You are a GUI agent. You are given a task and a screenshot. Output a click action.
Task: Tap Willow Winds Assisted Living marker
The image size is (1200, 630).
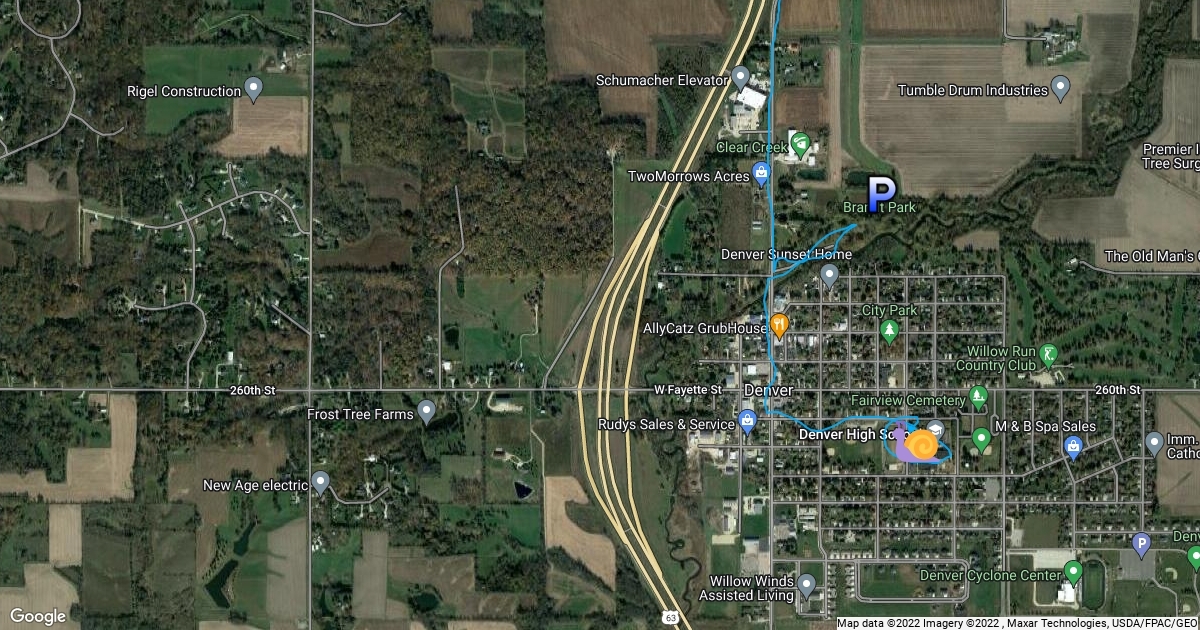[x=807, y=584]
